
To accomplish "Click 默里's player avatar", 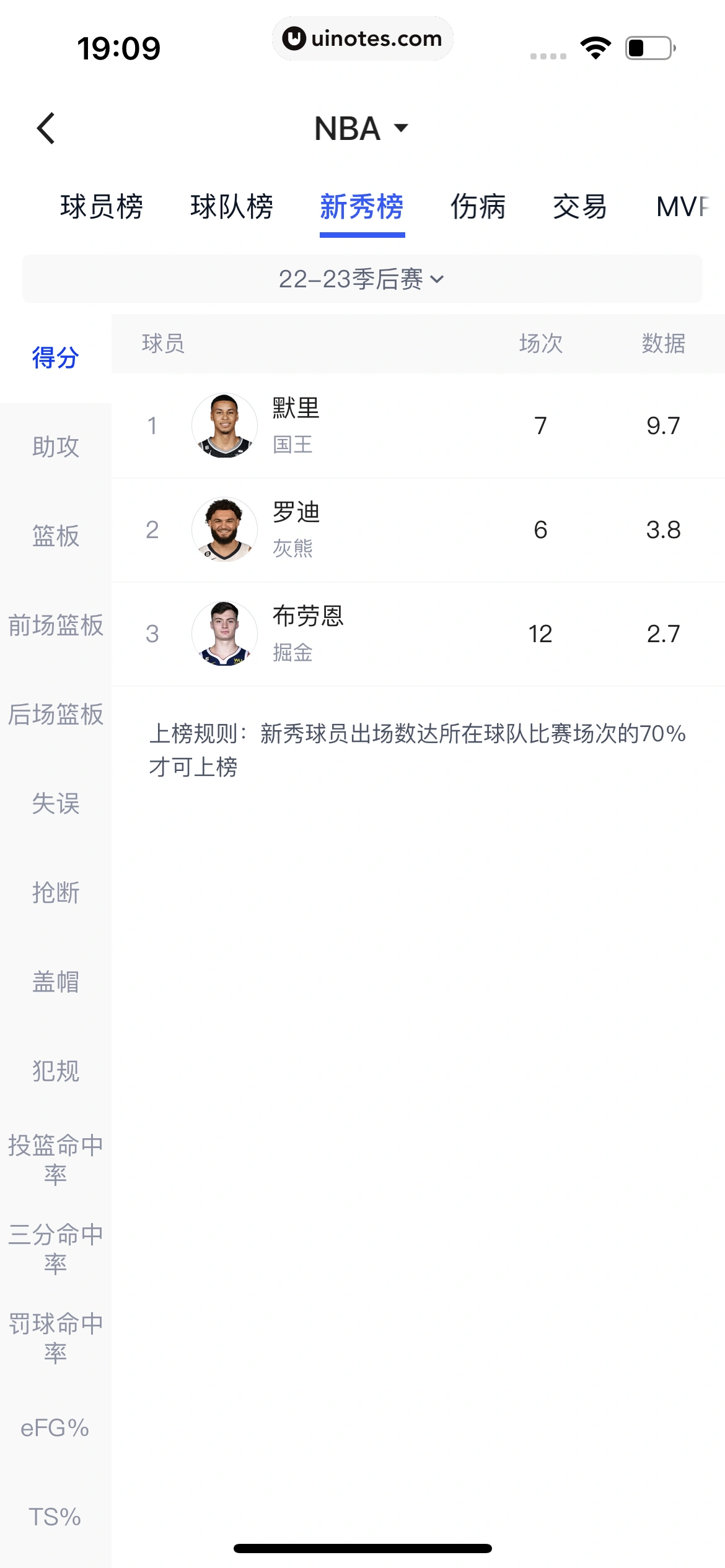I will [224, 425].
